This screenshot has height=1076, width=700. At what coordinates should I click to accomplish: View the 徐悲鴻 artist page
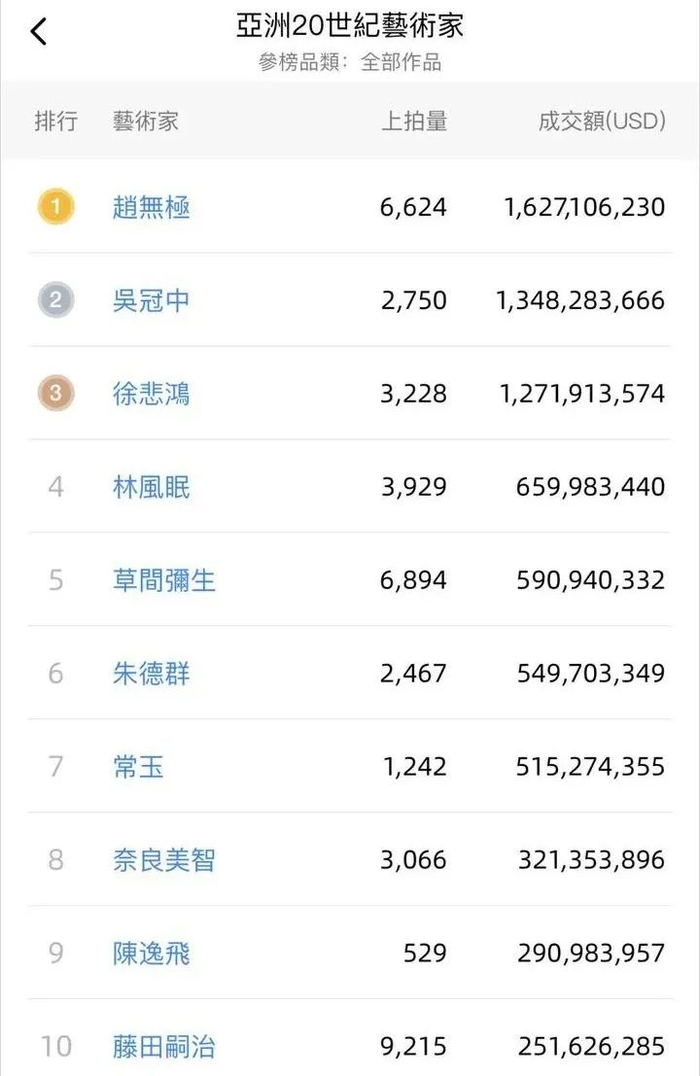pos(151,394)
